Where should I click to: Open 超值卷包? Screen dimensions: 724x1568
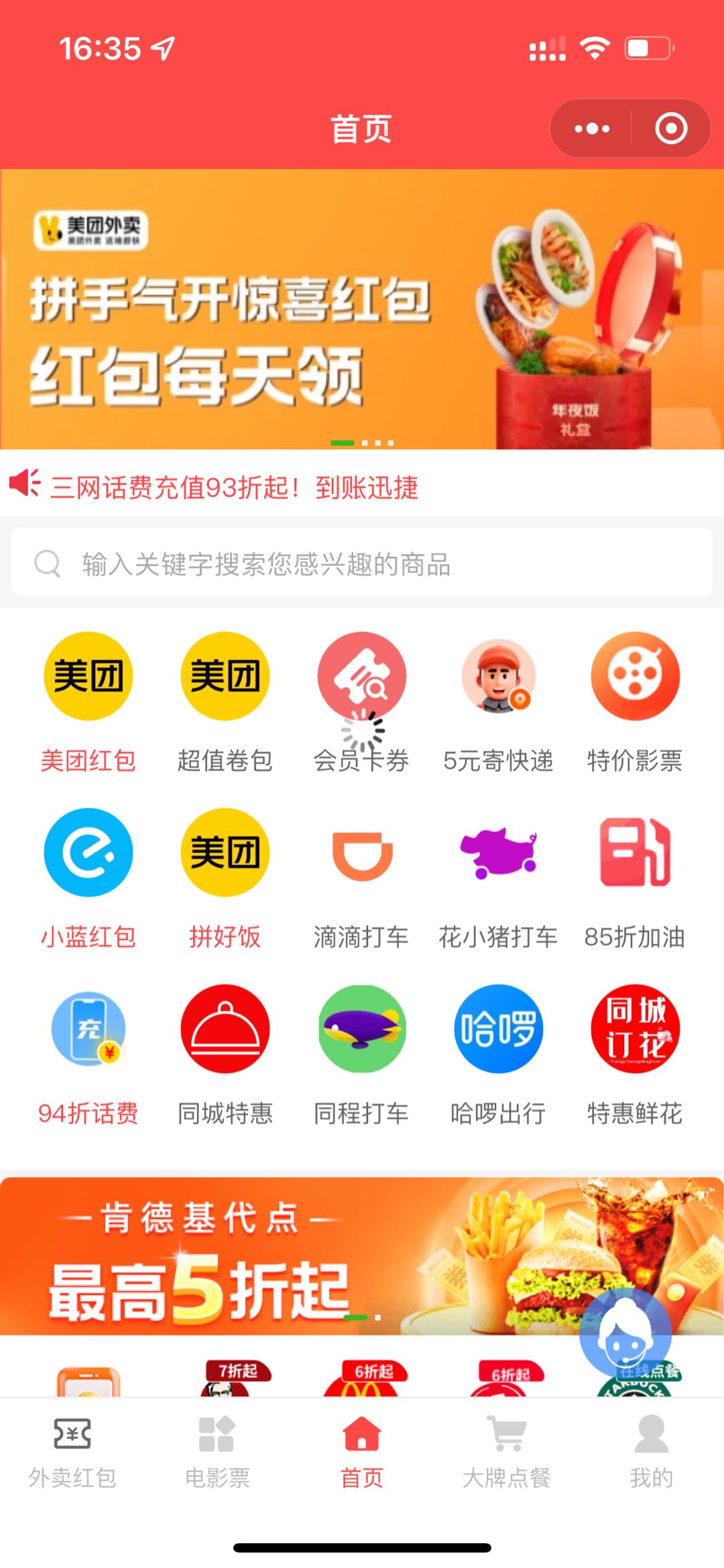(225, 701)
